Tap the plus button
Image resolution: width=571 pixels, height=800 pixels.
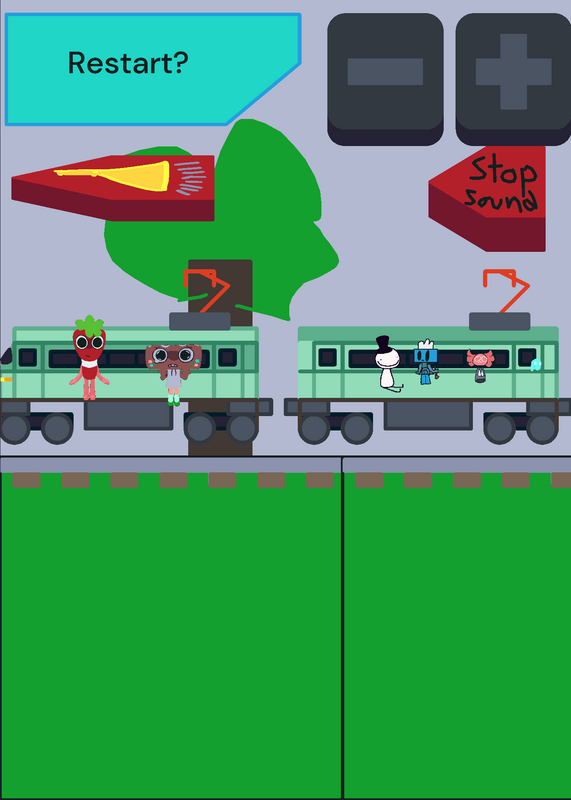tap(513, 79)
